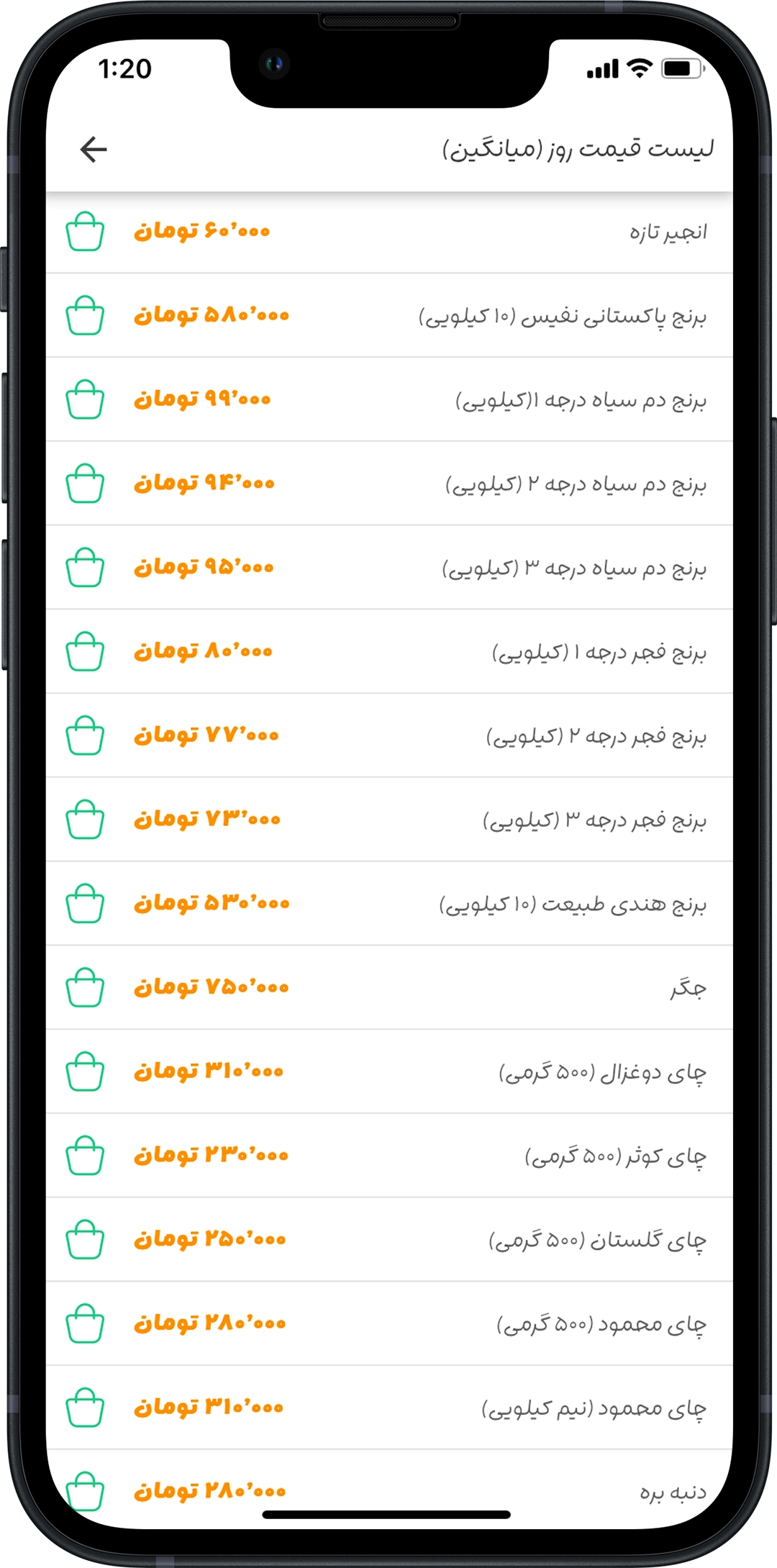Add چای کوثر to the basket
777x1568 pixels.
[x=85, y=1155]
